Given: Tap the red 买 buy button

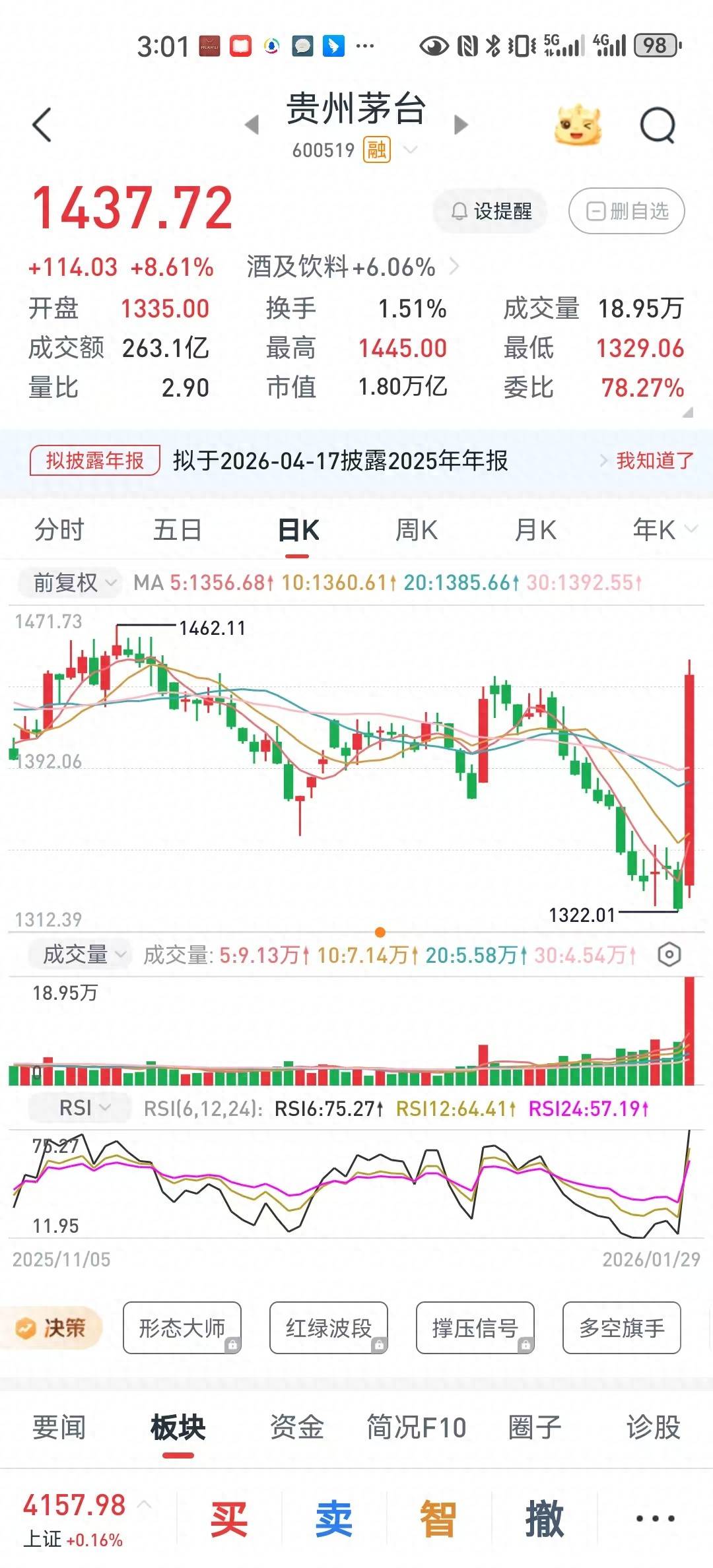Looking at the screenshot, I should [228, 1519].
